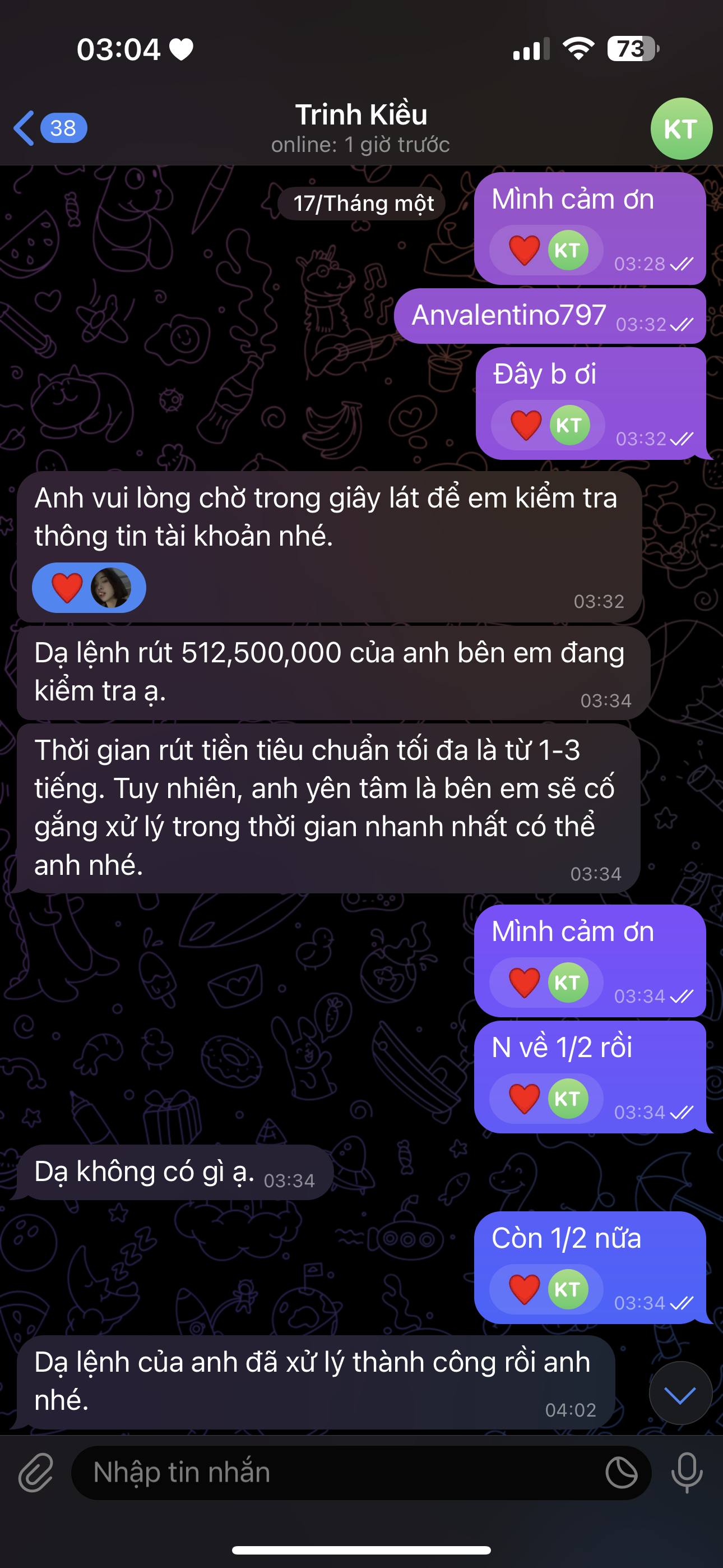Screen dimensions: 723x1568
Task: Open Trinh Kiều's profile avatar
Action: [x=680, y=129]
